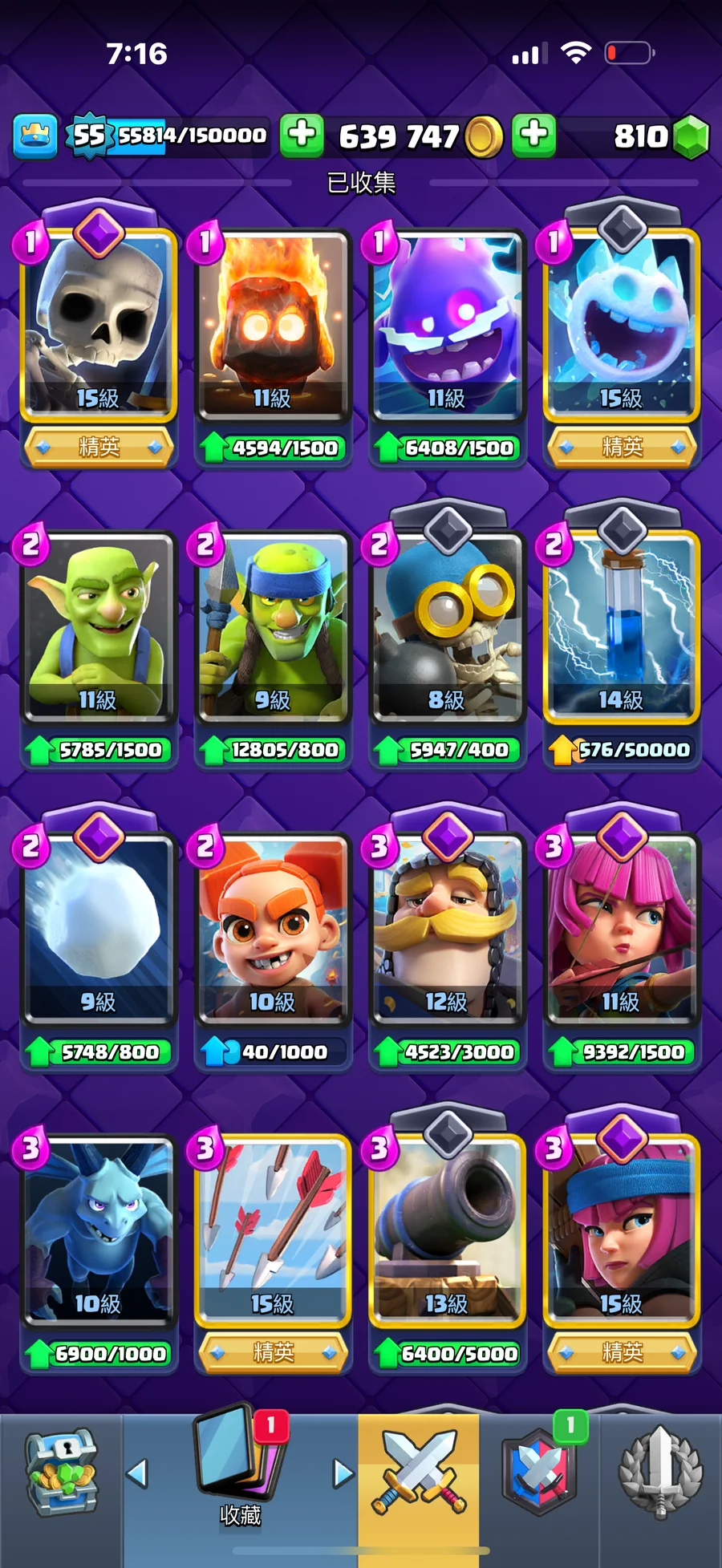
Task: Select the level 13 Cannon card
Action: click(x=448, y=1232)
